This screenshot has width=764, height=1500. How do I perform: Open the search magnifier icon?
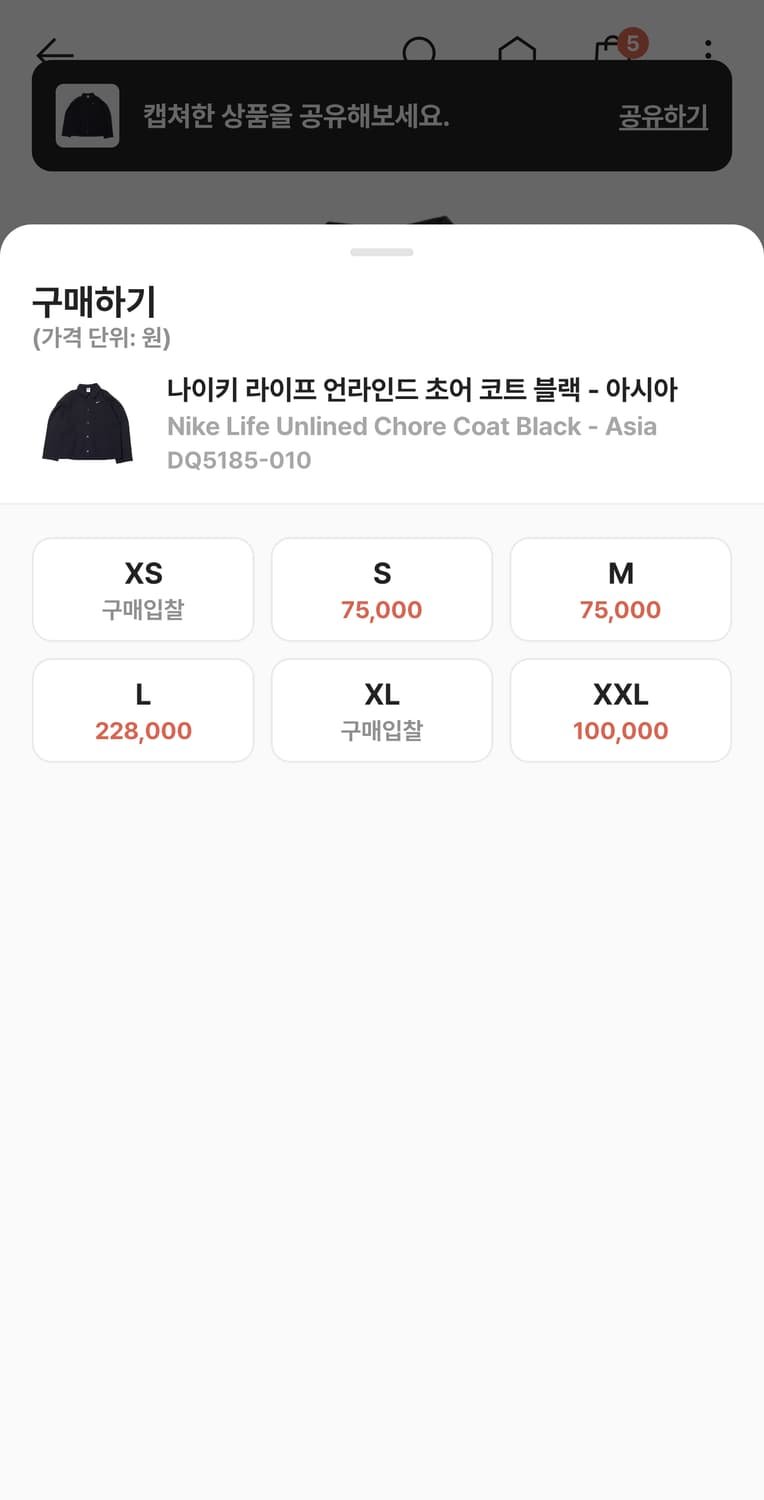tap(421, 48)
